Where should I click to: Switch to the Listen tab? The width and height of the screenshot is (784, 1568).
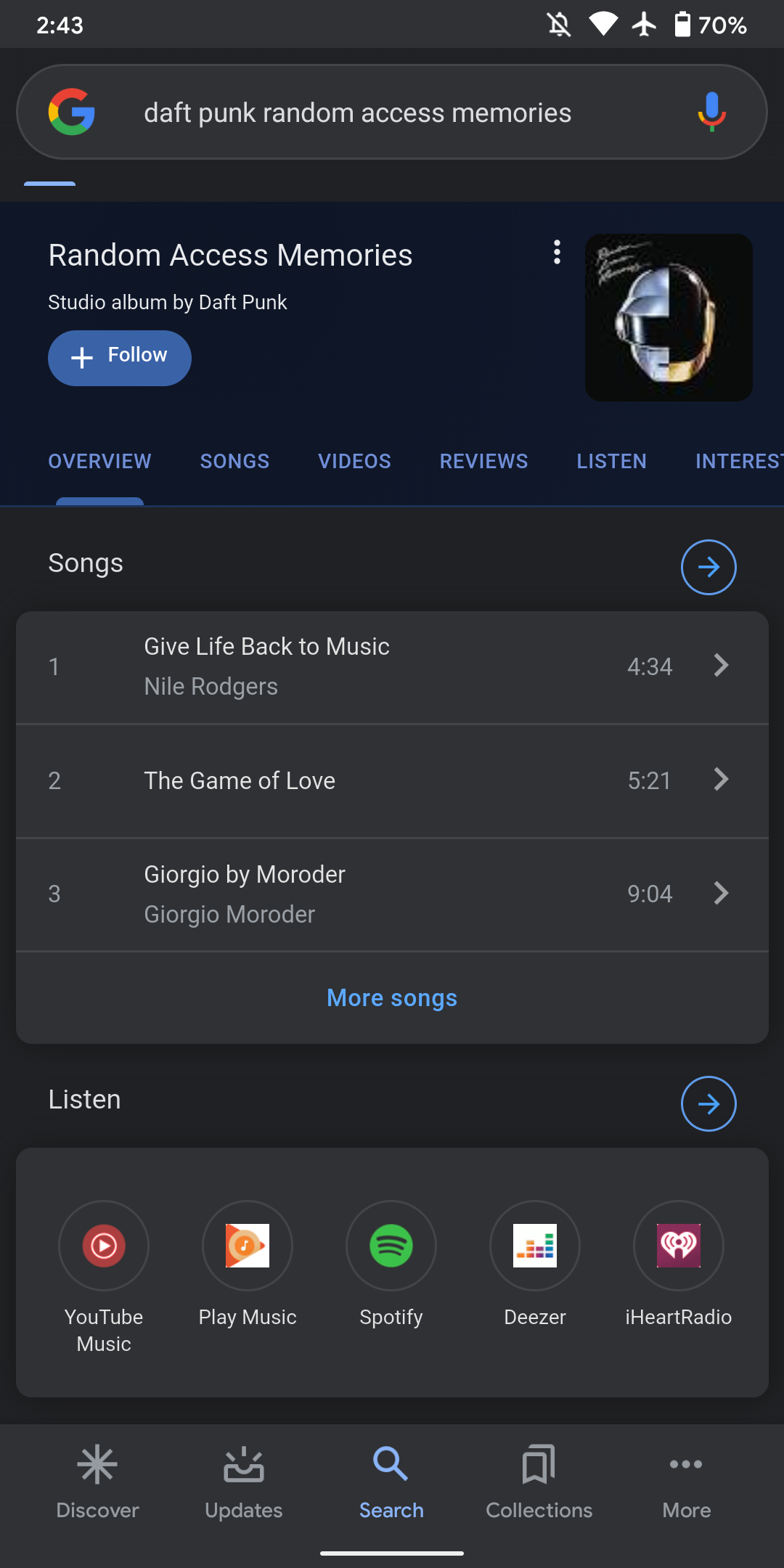tap(611, 461)
